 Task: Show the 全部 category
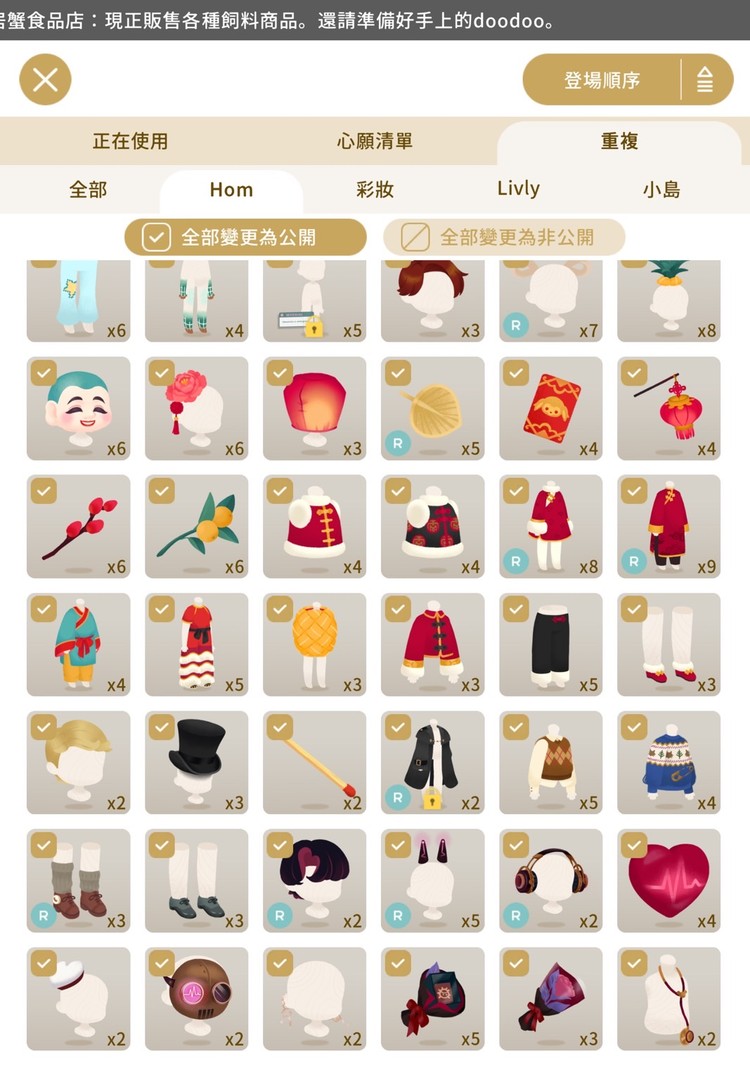88,189
